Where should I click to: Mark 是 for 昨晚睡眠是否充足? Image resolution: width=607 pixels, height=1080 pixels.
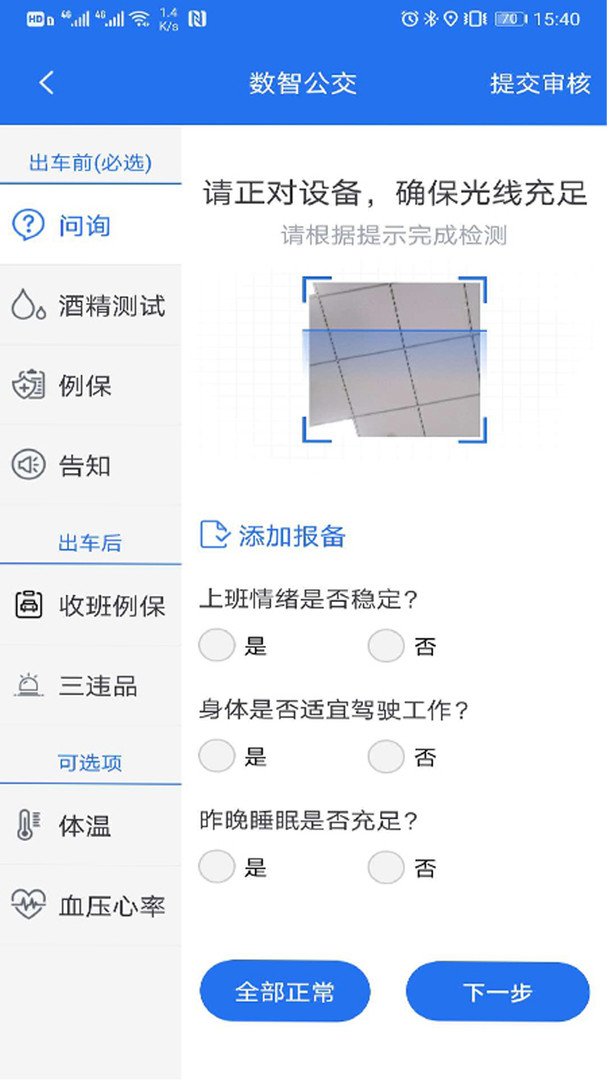(217, 867)
